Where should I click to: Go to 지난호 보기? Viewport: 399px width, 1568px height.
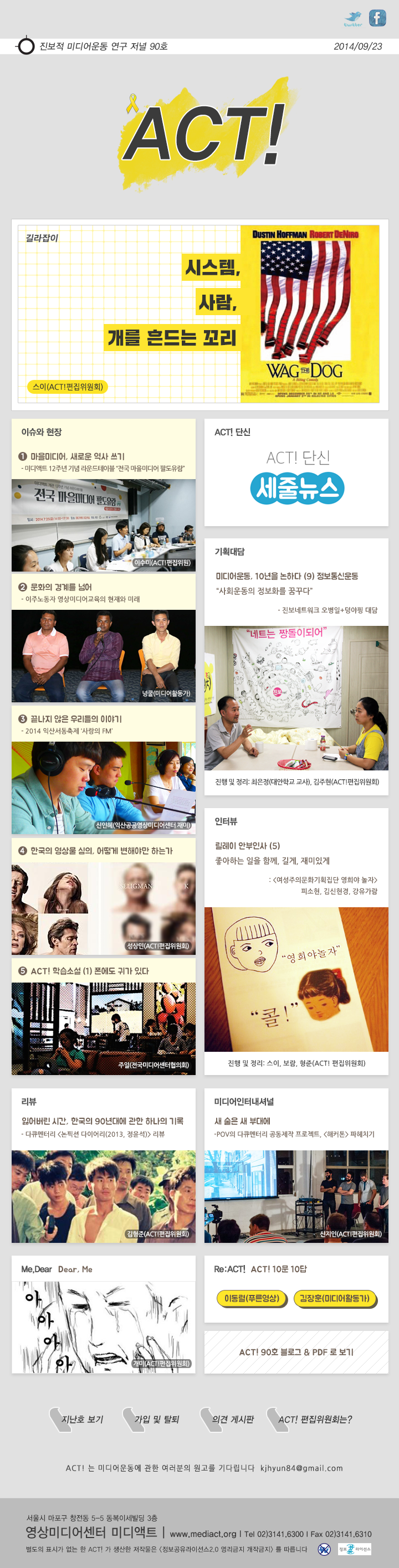(x=81, y=1420)
